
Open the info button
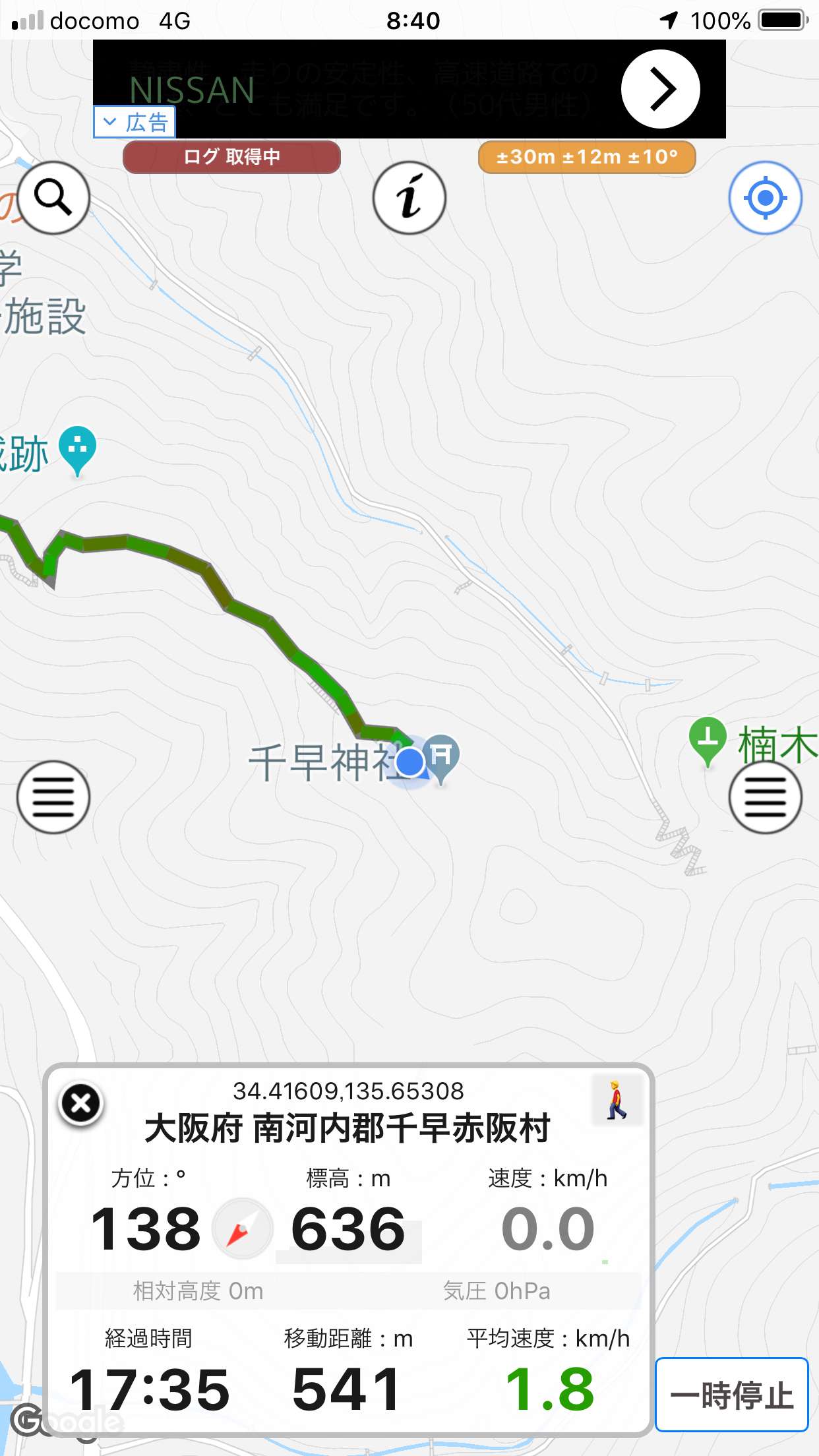409,197
